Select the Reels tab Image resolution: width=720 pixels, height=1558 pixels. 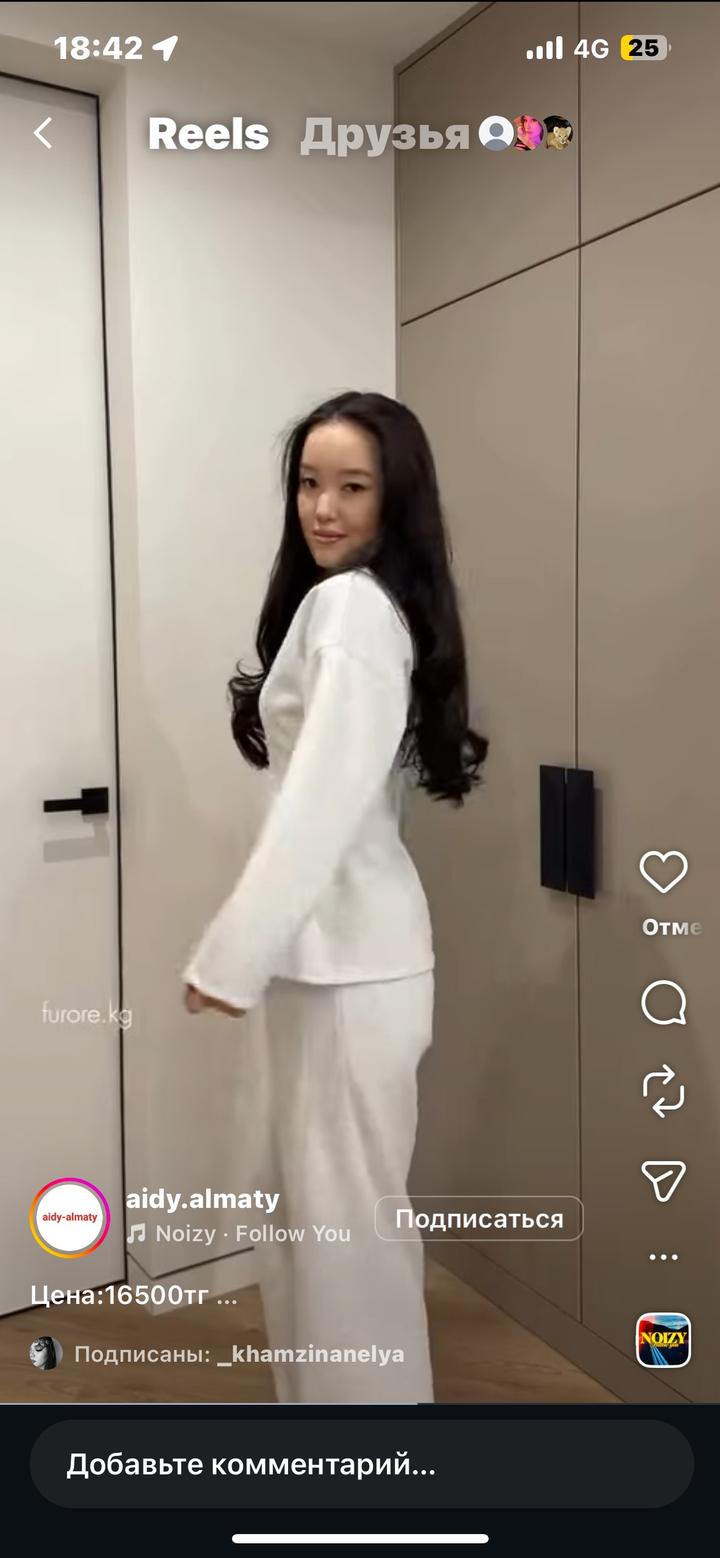pos(208,135)
